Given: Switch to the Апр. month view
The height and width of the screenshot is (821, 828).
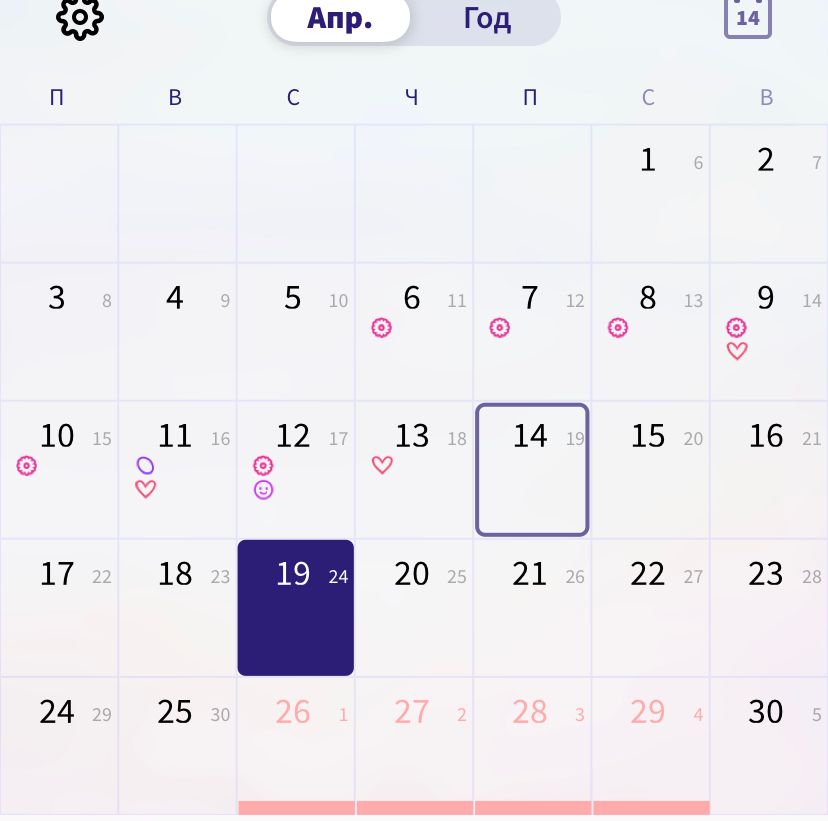Looking at the screenshot, I should [x=340, y=19].
